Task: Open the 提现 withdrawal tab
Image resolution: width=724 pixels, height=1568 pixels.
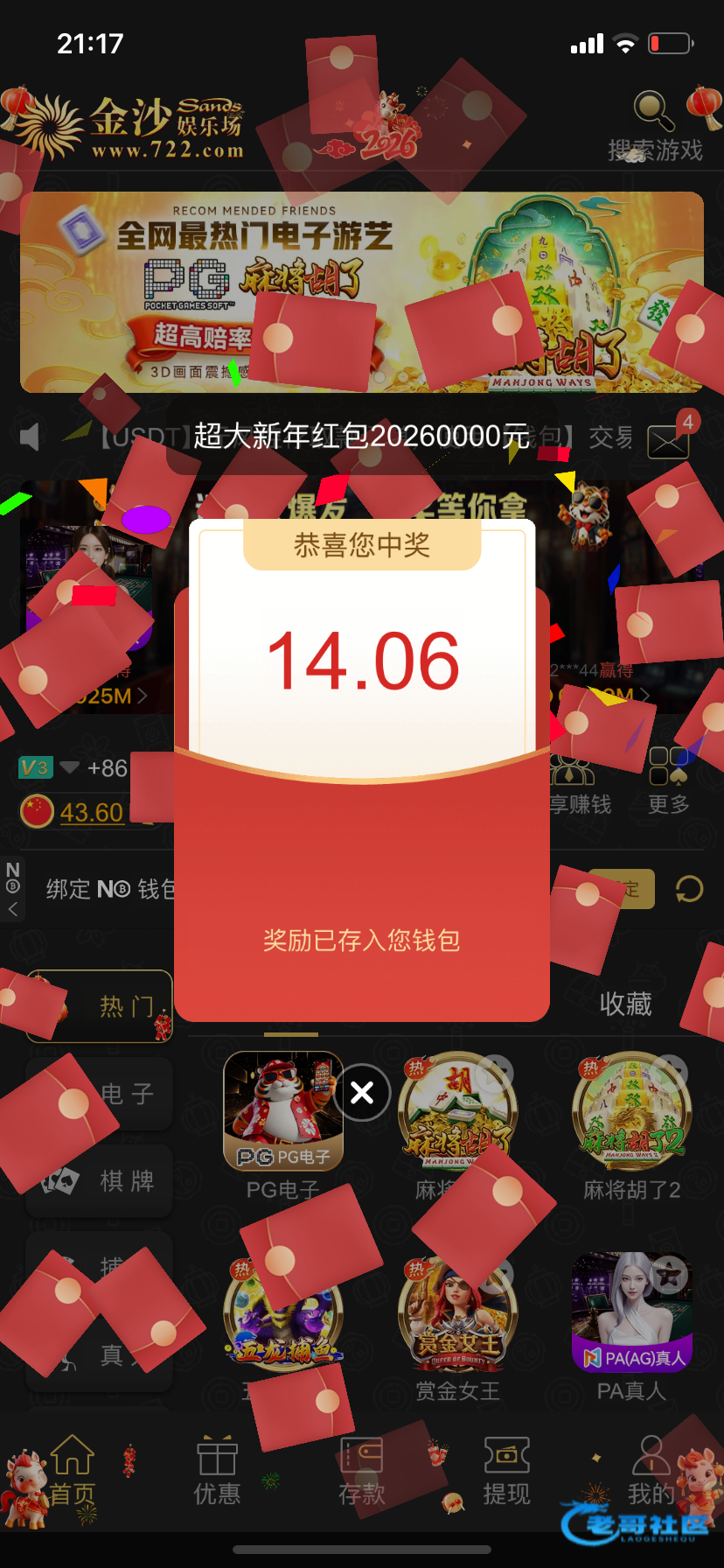Action: tap(506, 1471)
